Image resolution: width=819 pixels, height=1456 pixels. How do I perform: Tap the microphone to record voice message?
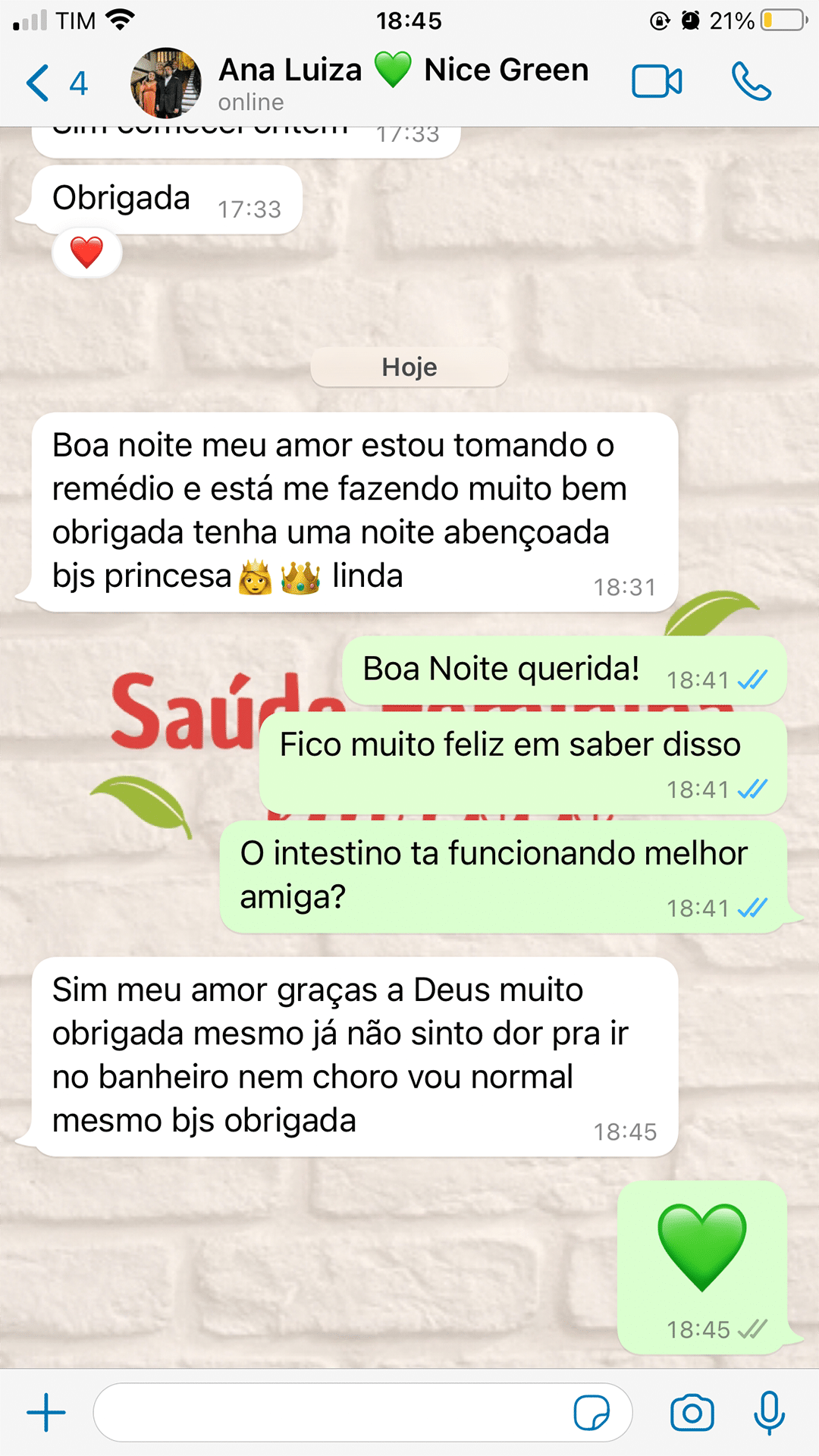click(769, 1413)
